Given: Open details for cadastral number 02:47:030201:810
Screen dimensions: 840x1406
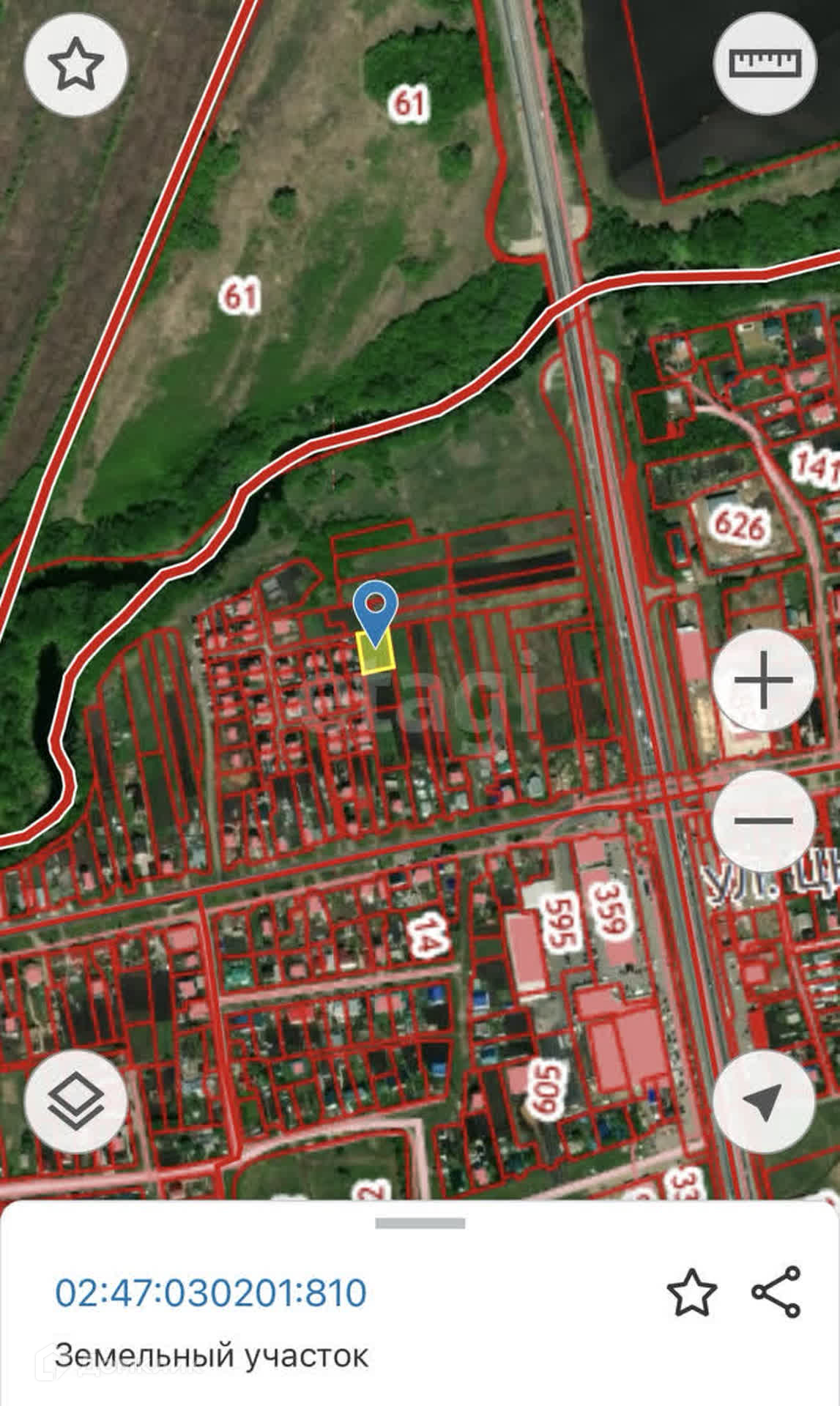Looking at the screenshot, I should (x=211, y=1292).
